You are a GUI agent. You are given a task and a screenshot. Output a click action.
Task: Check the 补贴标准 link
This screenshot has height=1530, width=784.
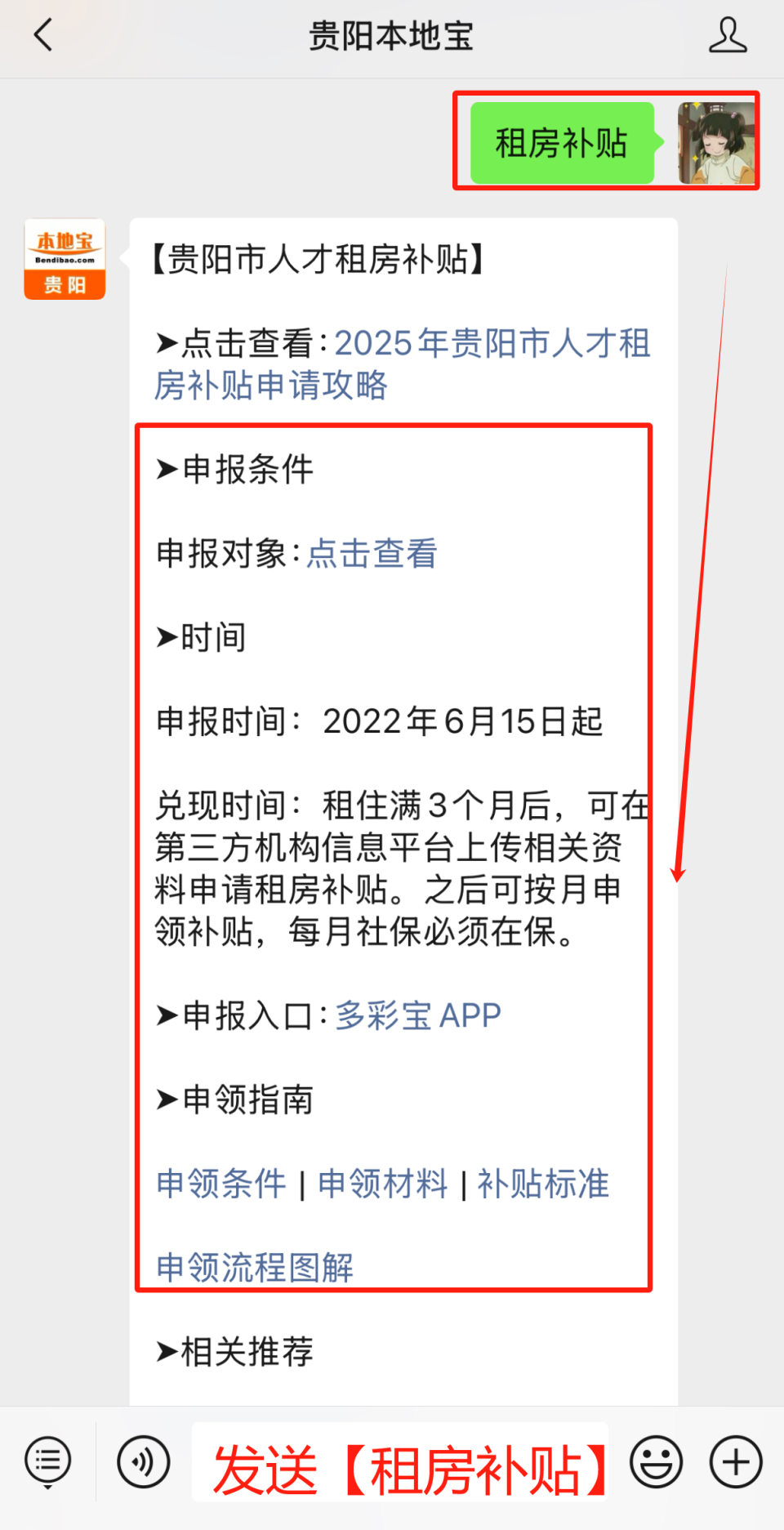[x=544, y=1184]
